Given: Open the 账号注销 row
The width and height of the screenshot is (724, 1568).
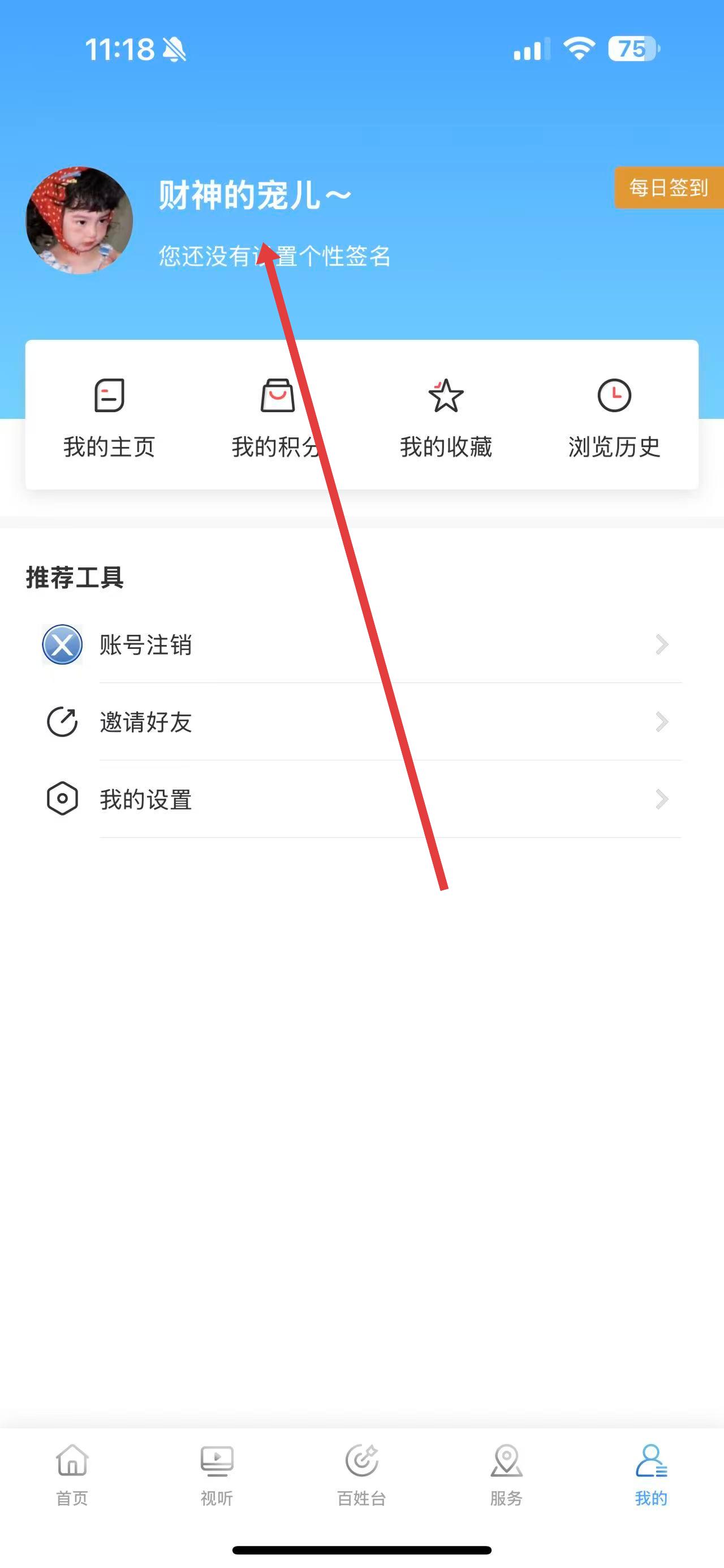Looking at the screenshot, I should click(361, 644).
